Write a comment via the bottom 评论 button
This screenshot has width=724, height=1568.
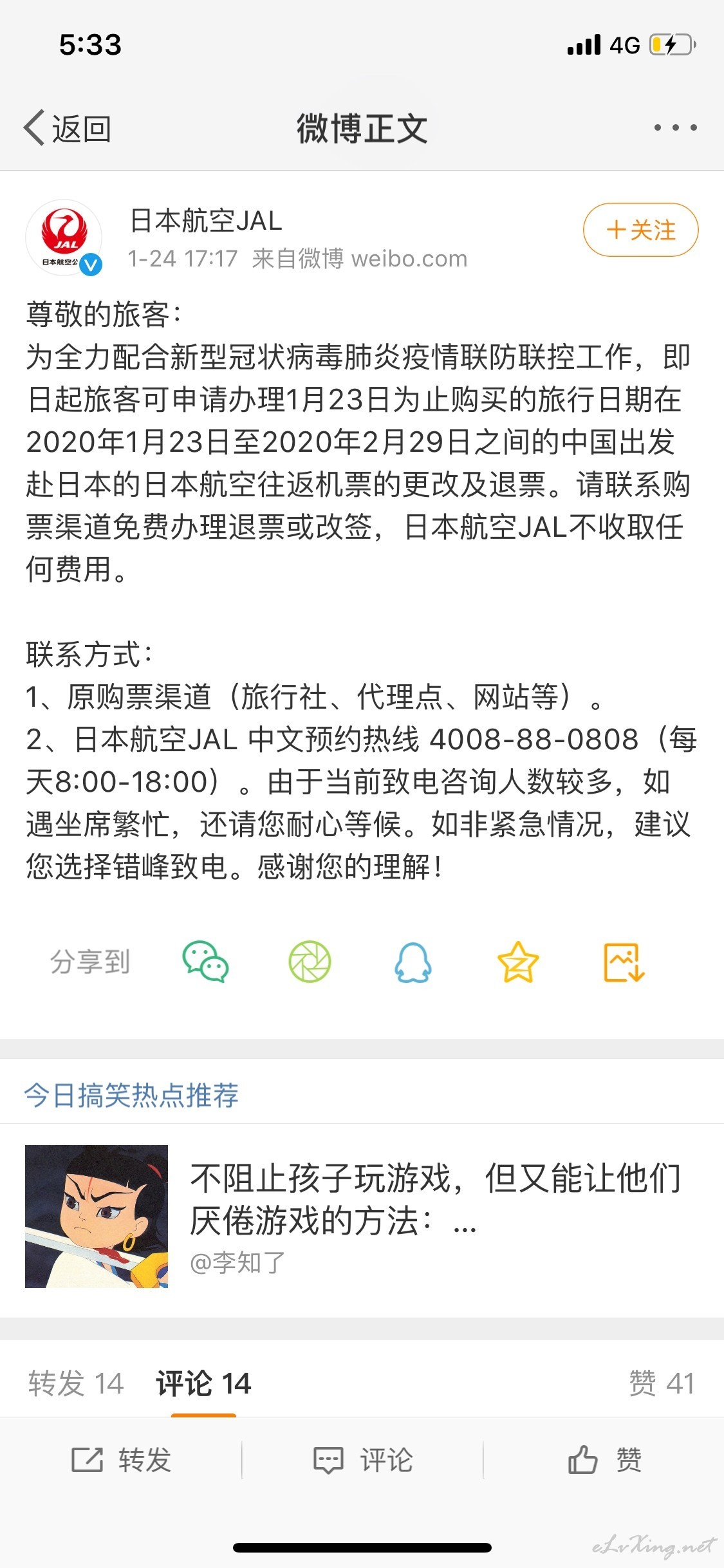[362, 1460]
